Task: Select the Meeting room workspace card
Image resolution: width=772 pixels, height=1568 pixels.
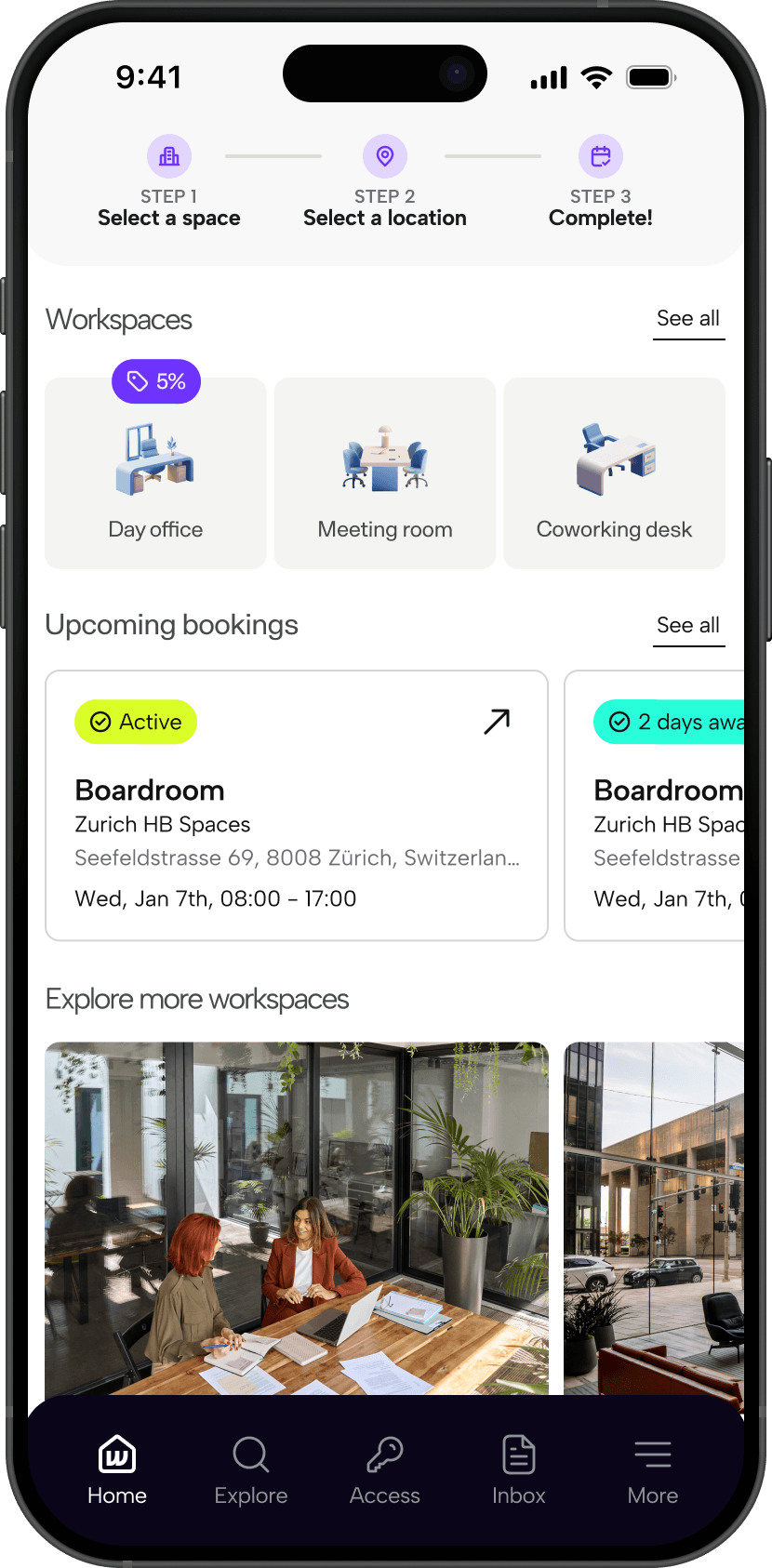Action: click(385, 473)
